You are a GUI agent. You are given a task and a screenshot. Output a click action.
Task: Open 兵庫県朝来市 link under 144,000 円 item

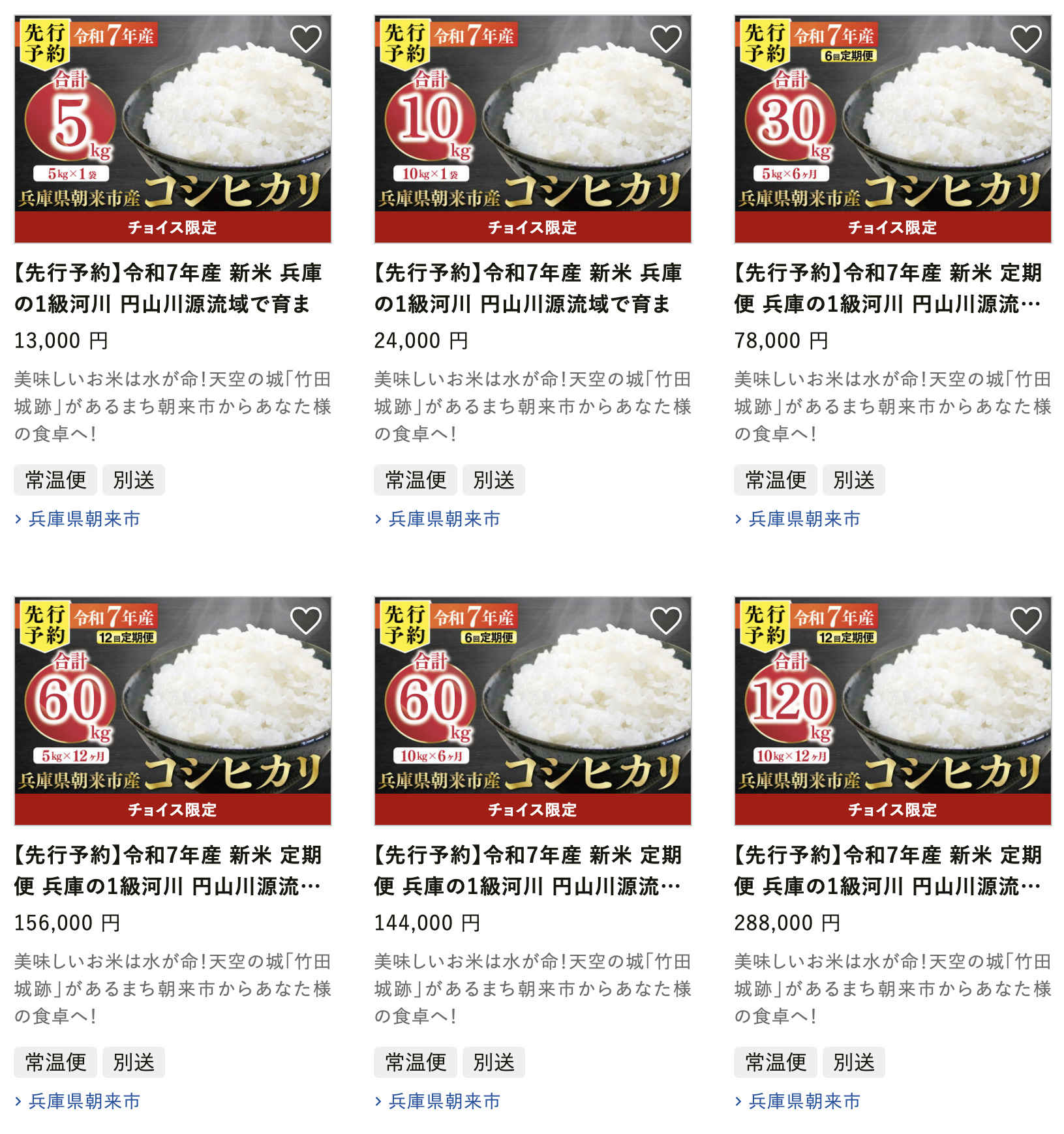coord(444,1101)
